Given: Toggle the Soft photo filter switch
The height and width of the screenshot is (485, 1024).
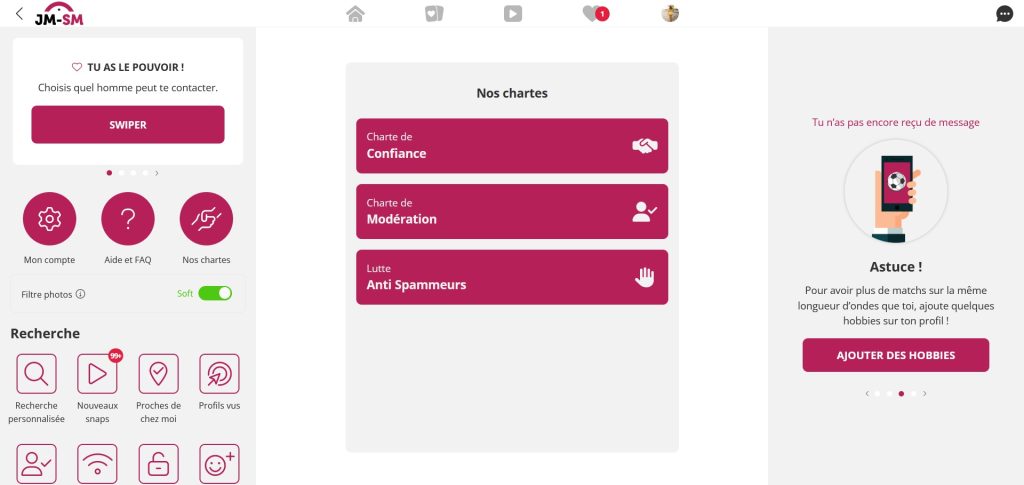Looking at the screenshot, I should click(x=215, y=294).
